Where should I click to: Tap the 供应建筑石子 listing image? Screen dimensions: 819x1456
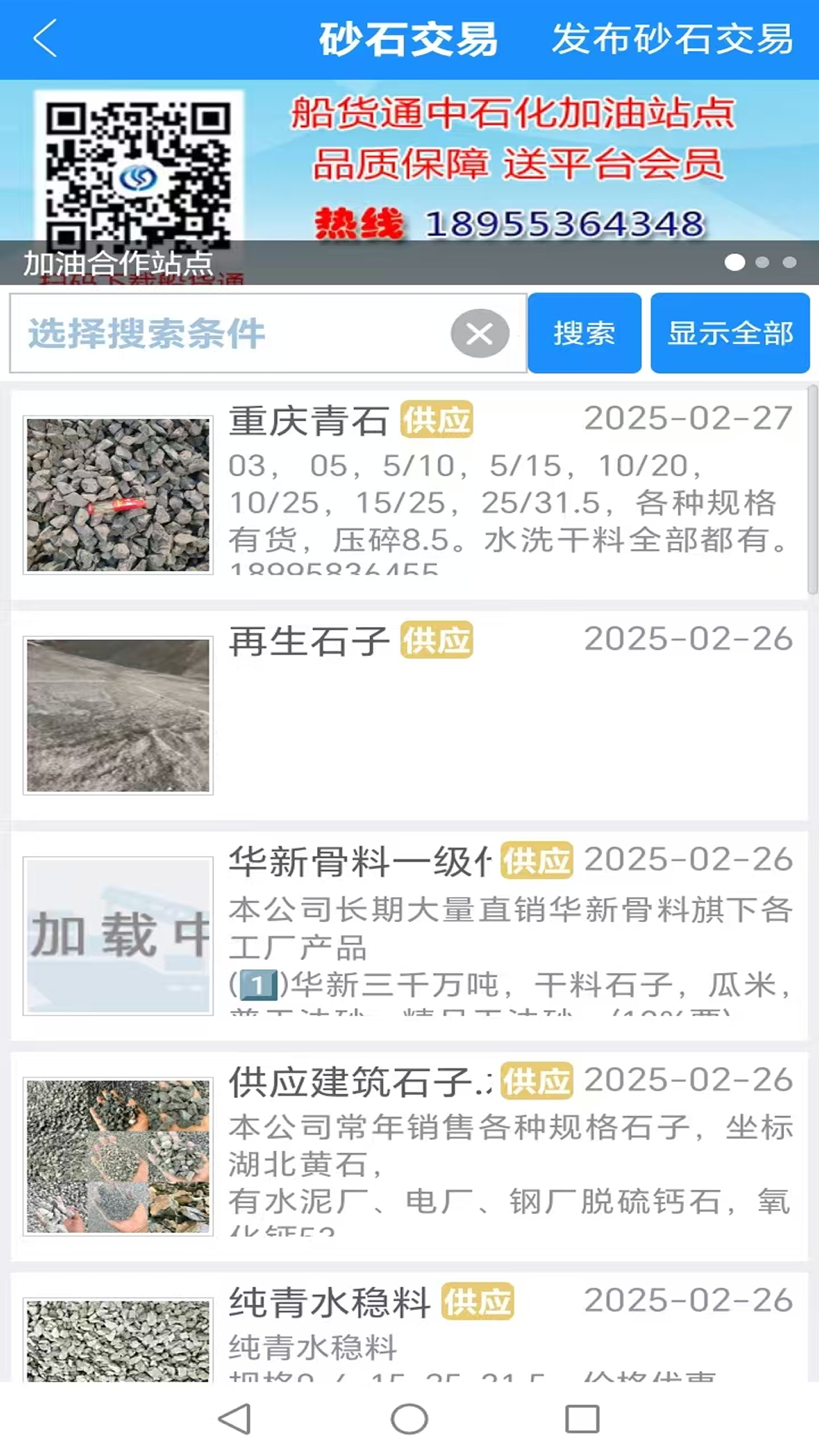click(118, 1153)
